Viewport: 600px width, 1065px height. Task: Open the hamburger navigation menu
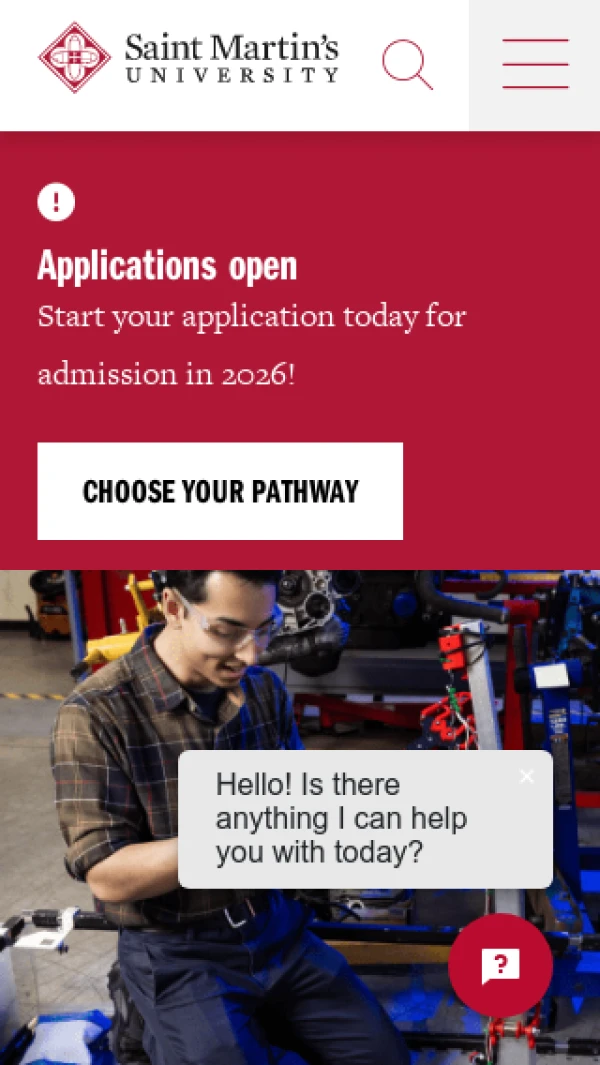pyautogui.click(x=535, y=65)
